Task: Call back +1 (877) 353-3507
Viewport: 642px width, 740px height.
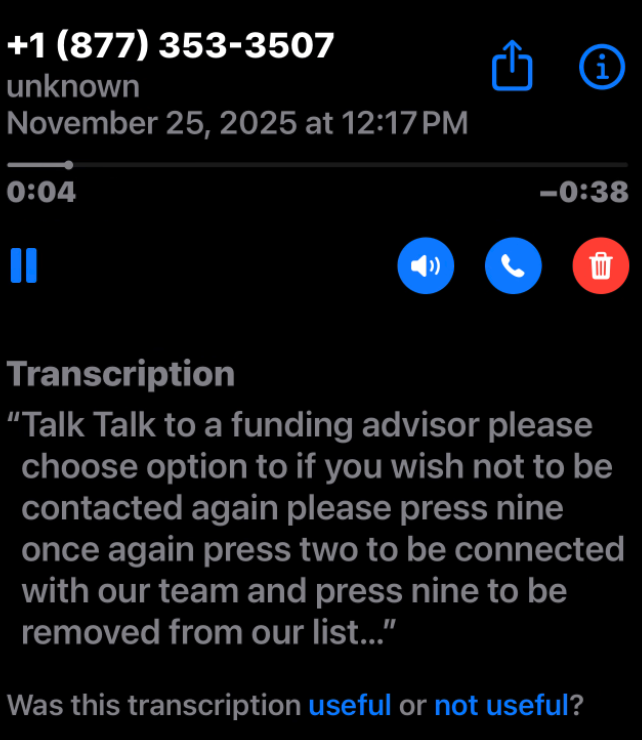Action: point(513,266)
